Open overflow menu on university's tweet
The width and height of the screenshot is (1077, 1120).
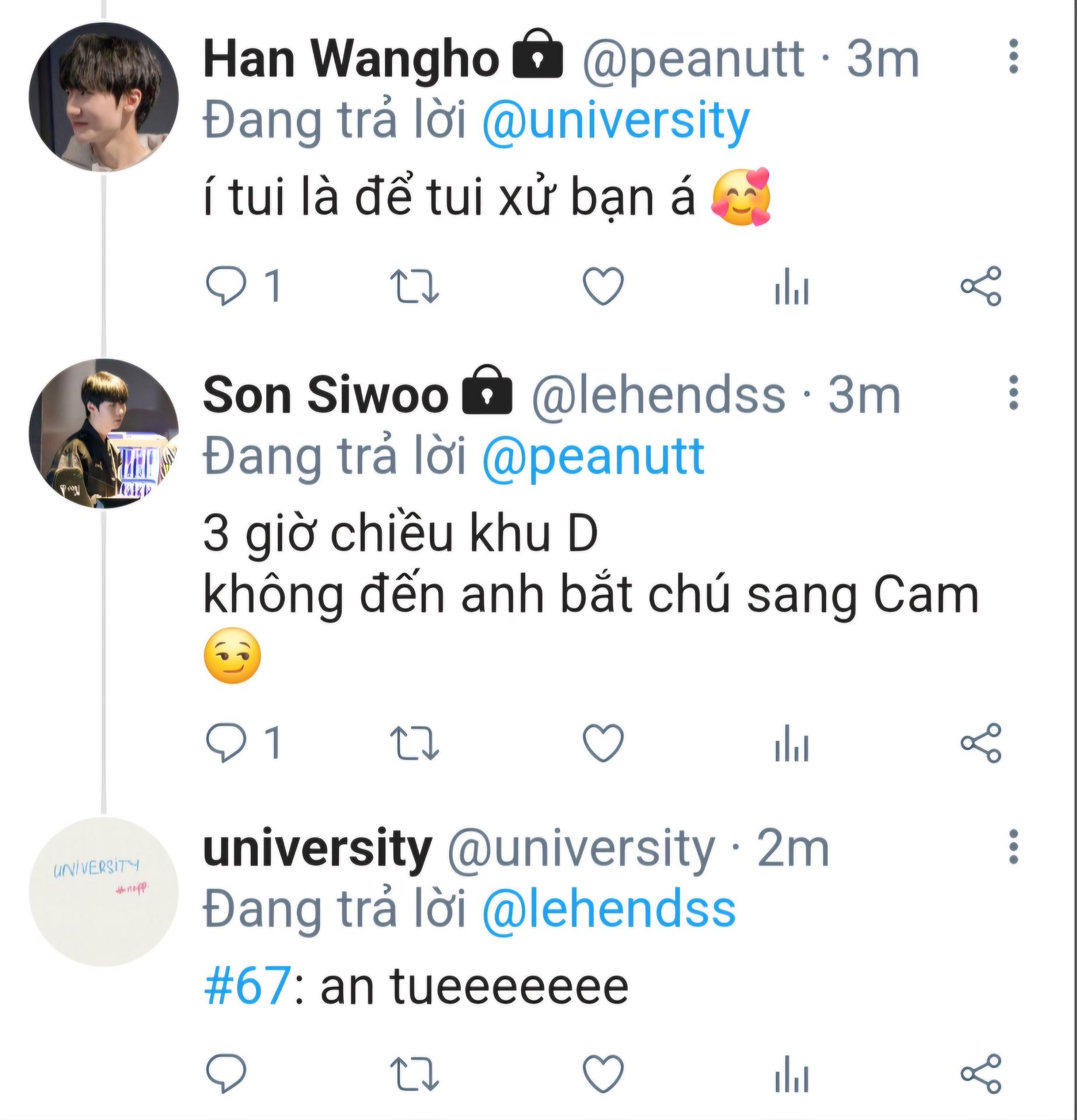tap(1013, 846)
